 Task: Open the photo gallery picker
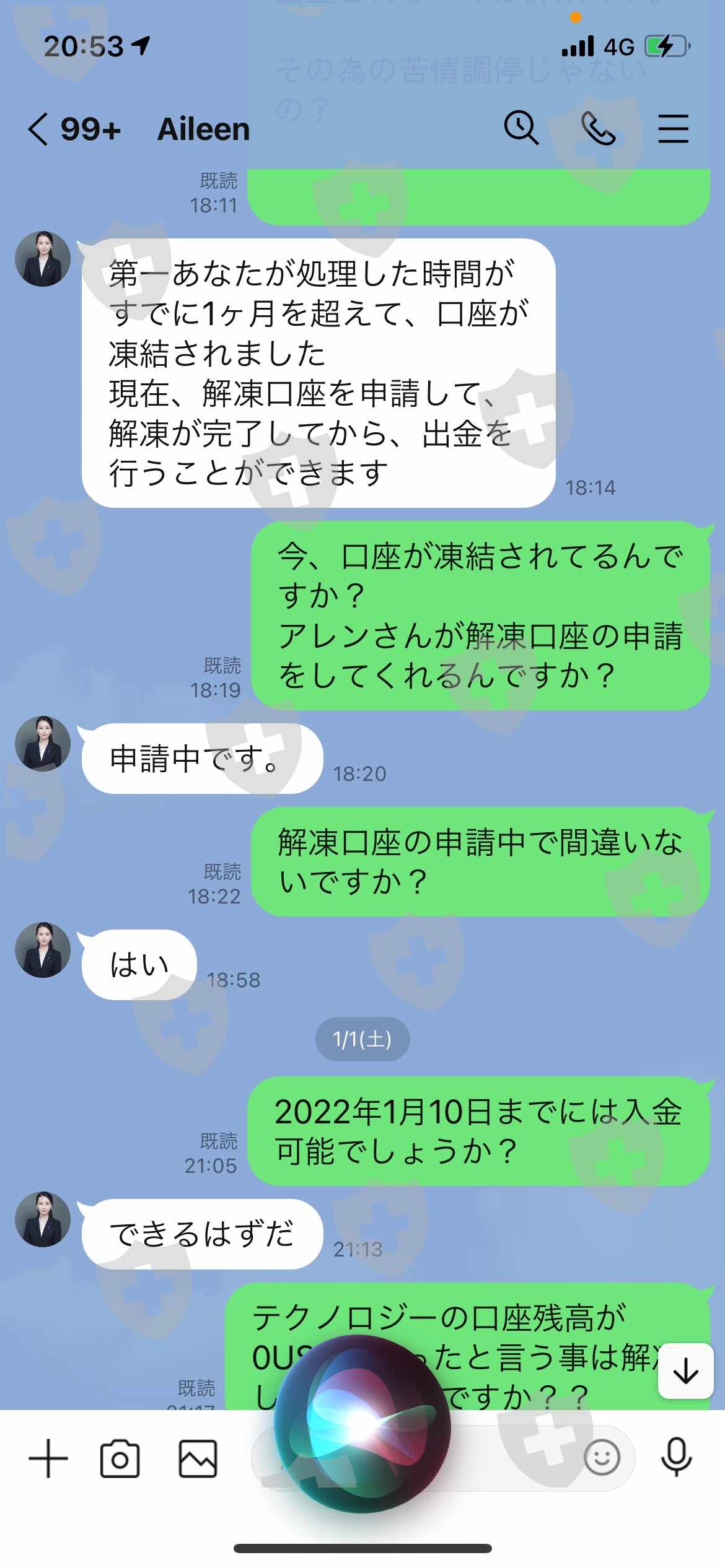click(x=198, y=1458)
